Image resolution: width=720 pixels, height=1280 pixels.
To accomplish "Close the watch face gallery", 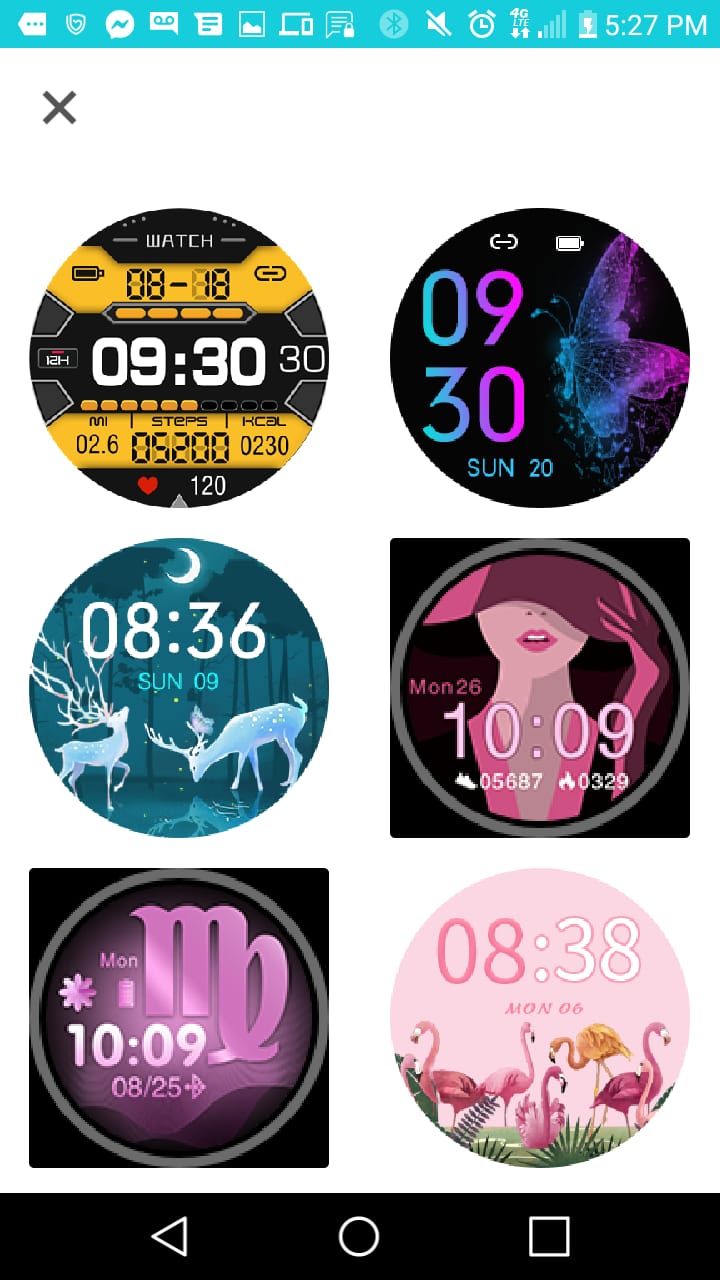I will pos(59,107).
